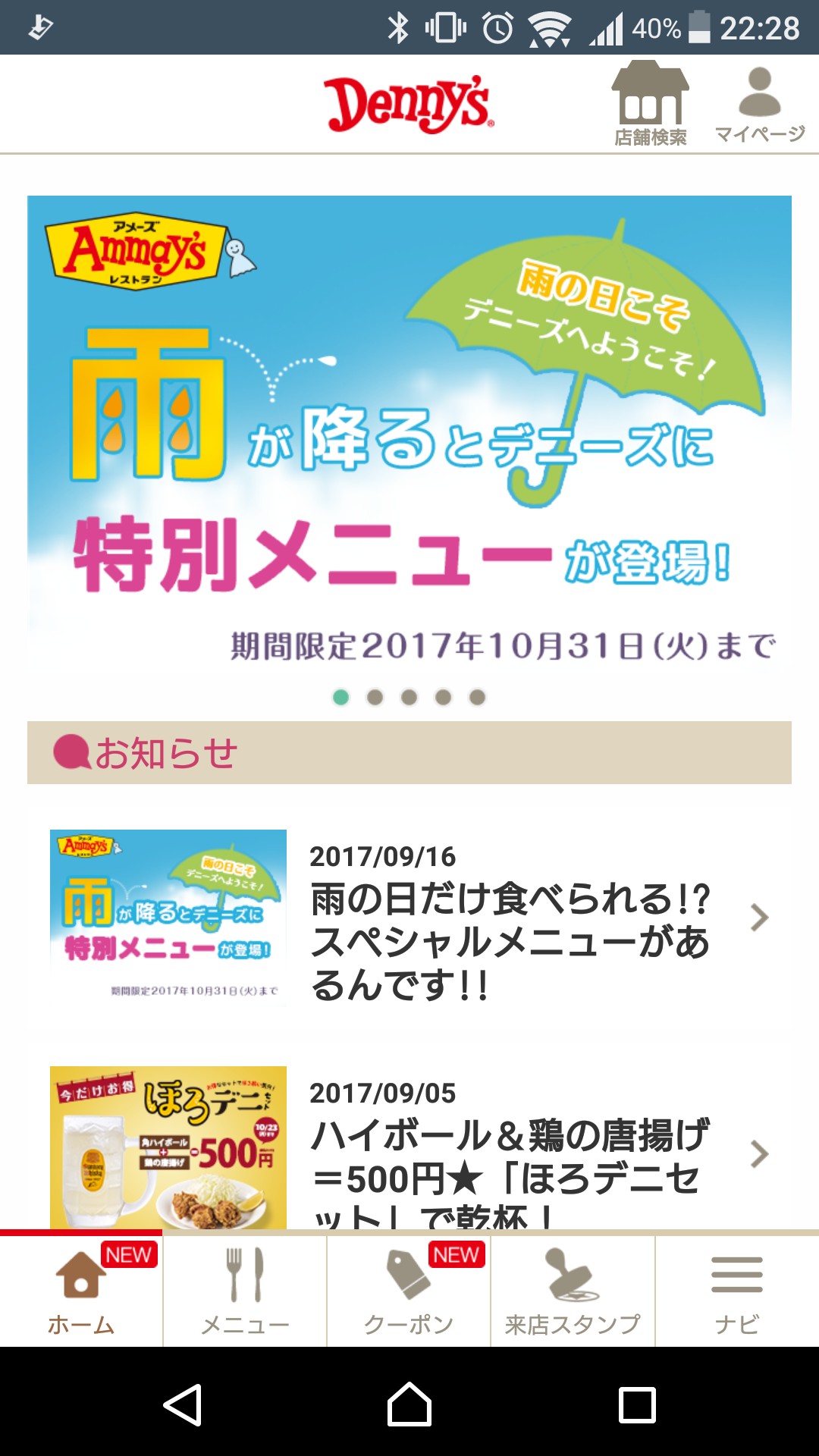Open the rainy day special menu banner
819x1456 pixels.
click(409, 436)
